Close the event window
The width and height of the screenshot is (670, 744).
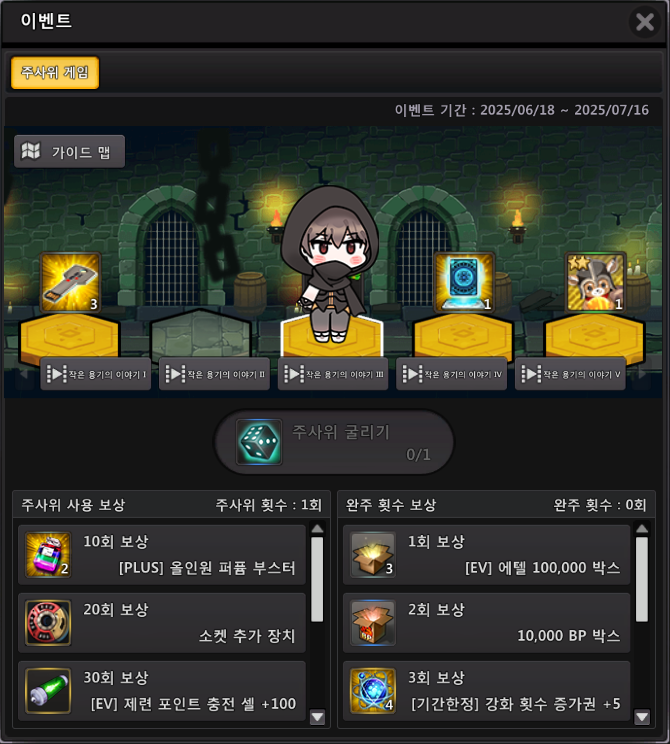tap(645, 21)
